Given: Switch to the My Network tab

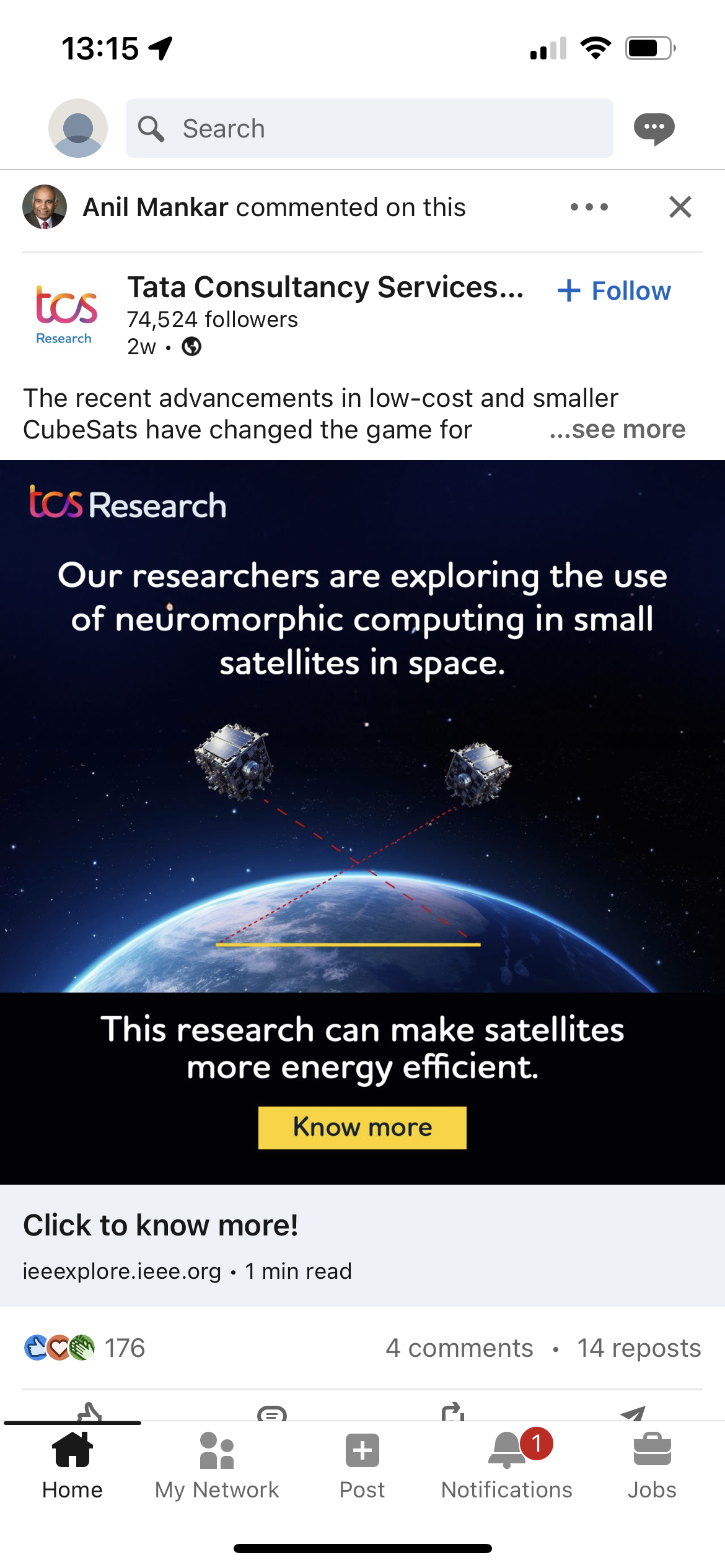Looking at the screenshot, I should (x=217, y=1466).
